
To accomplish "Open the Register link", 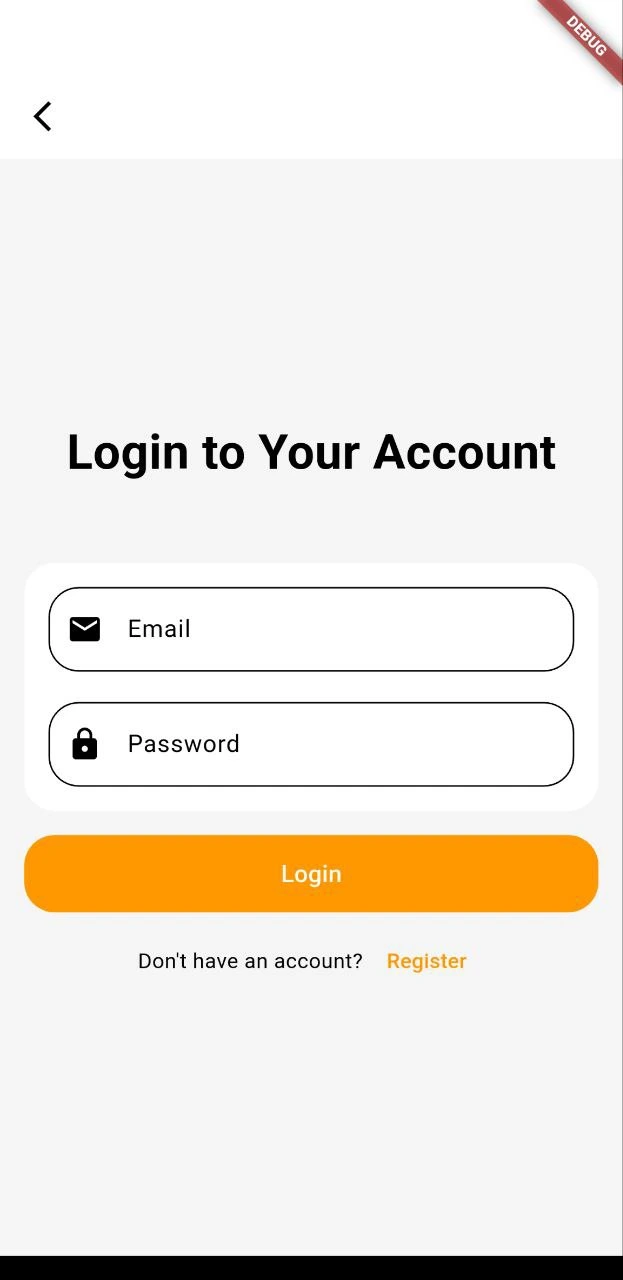I will point(426,961).
